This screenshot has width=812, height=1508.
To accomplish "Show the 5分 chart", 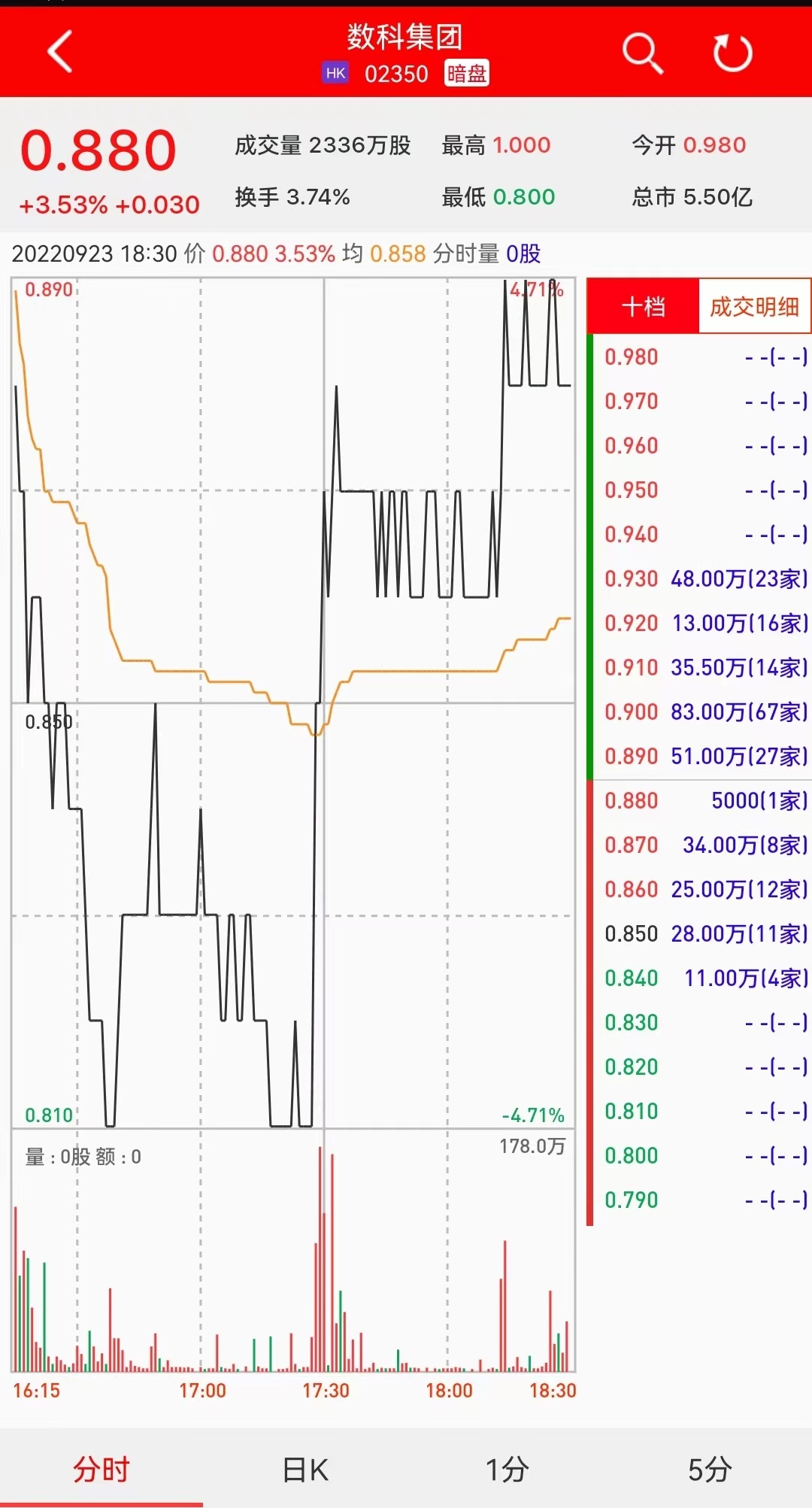I will (710, 1468).
